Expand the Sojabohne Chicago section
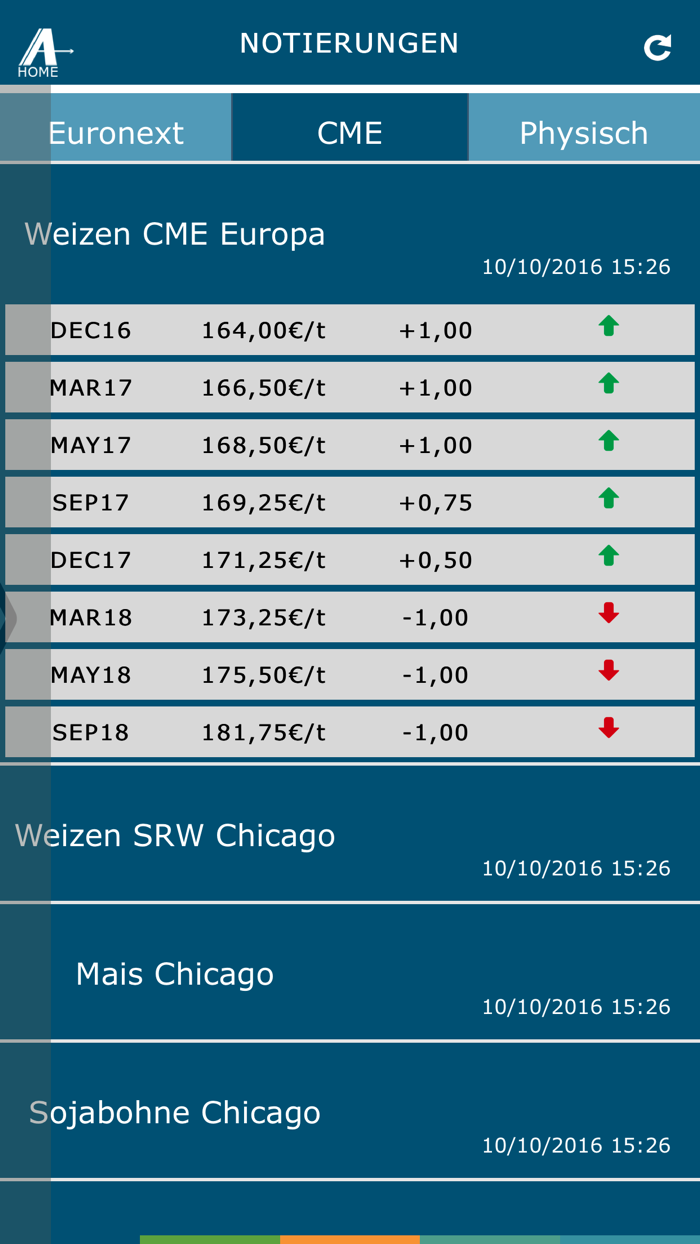The height and width of the screenshot is (1244, 700). [x=350, y=1112]
